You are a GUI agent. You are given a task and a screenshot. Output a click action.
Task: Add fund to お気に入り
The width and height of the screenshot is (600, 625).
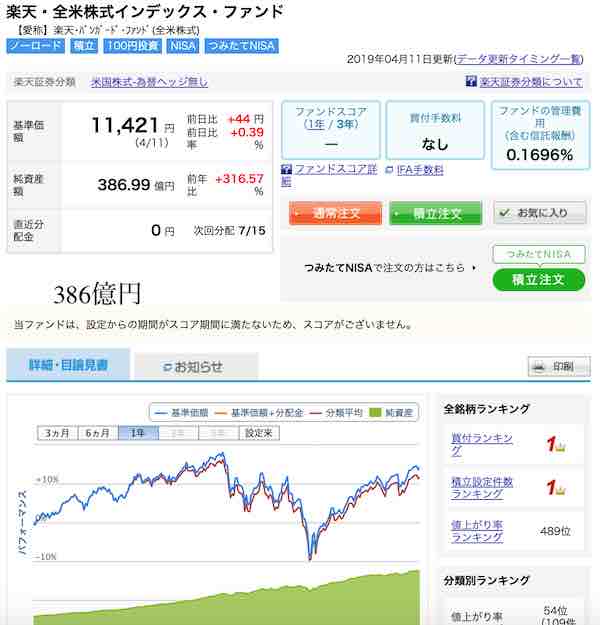(x=540, y=213)
